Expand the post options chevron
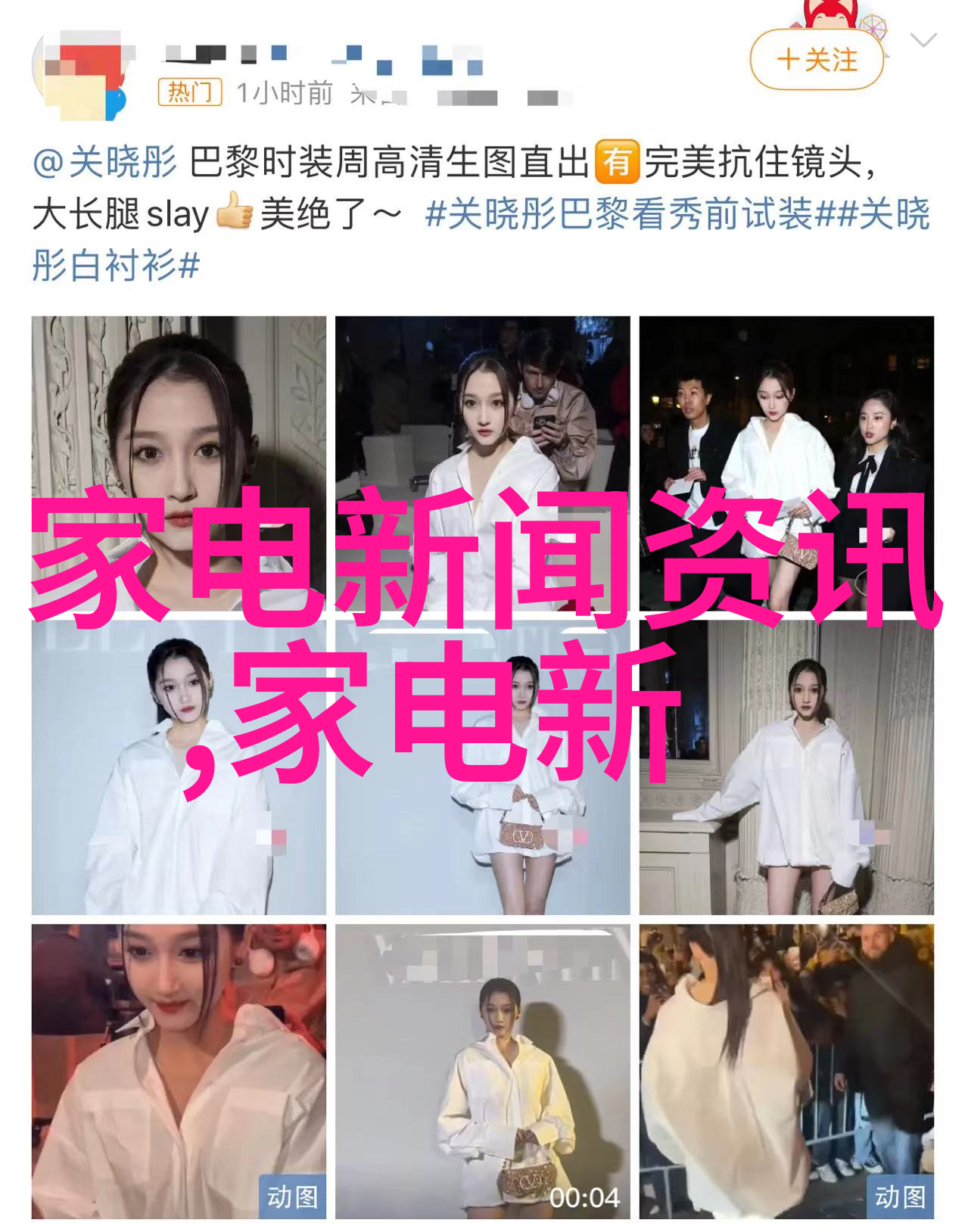 tap(923, 41)
